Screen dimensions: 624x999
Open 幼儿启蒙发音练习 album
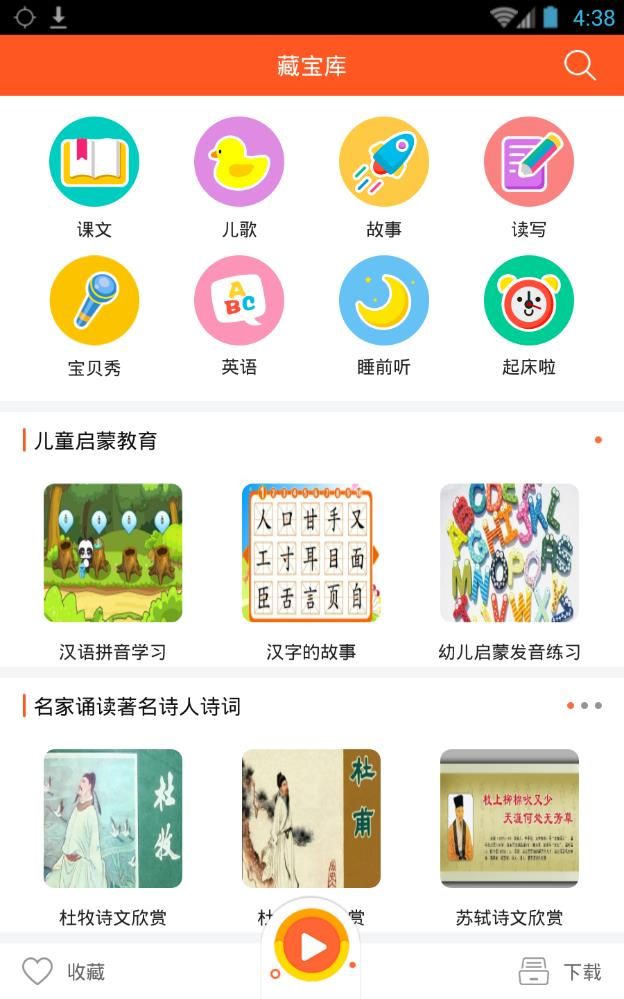pyautogui.click(x=509, y=553)
